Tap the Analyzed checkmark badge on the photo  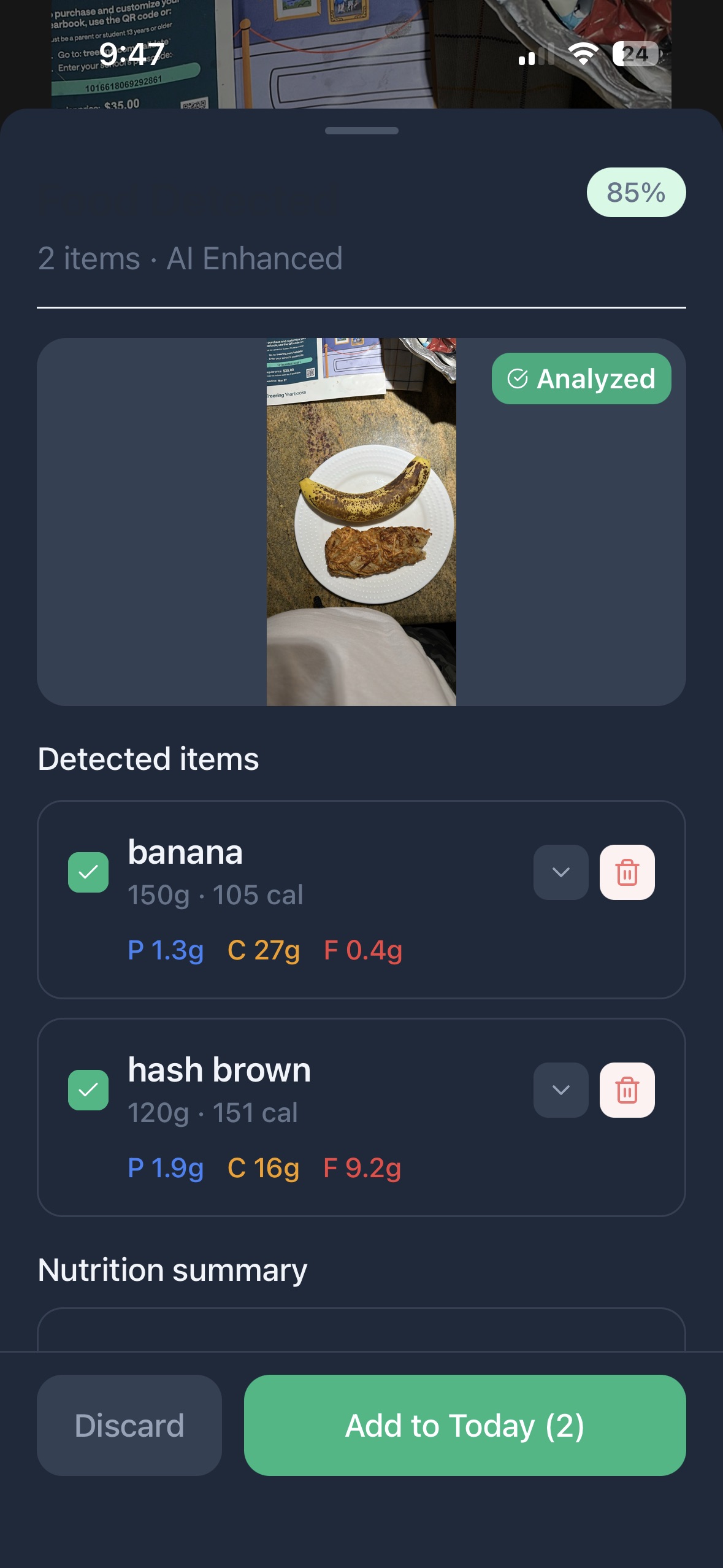click(581, 378)
